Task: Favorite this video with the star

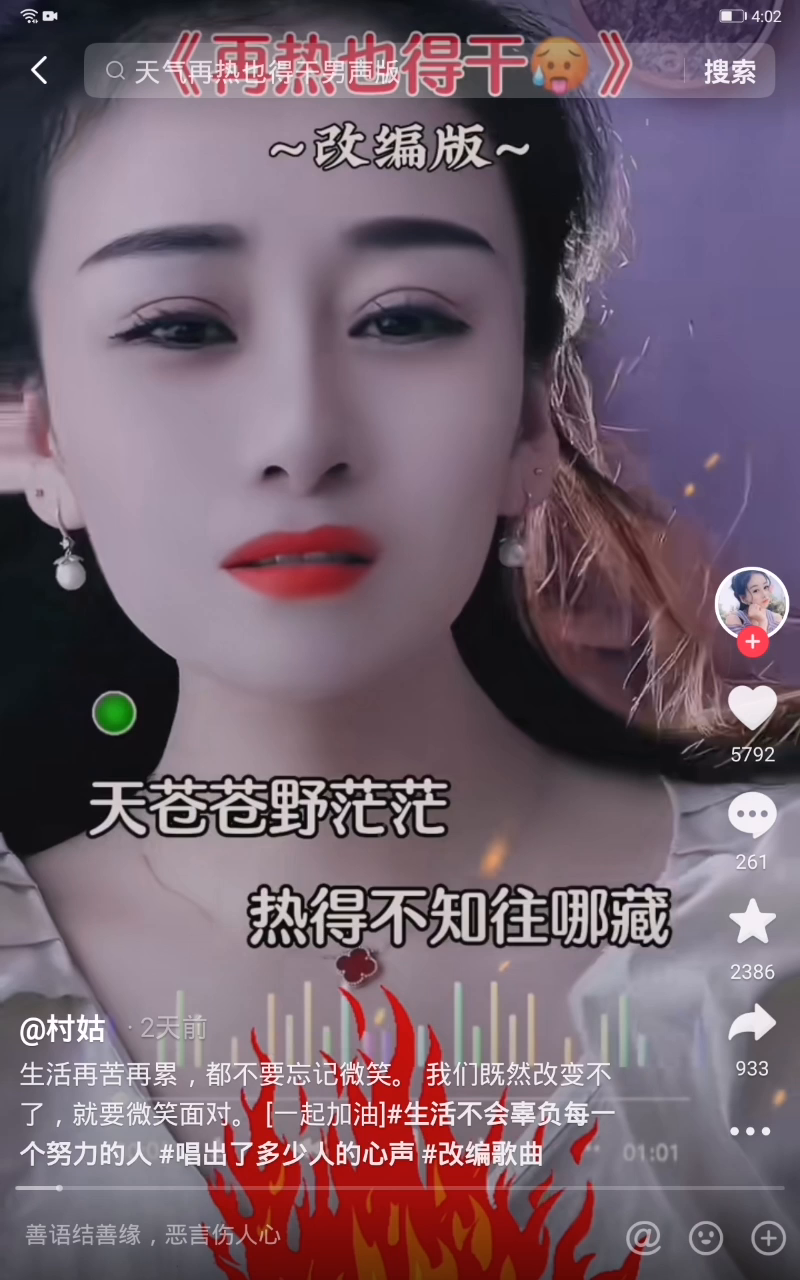Action: tap(752, 922)
